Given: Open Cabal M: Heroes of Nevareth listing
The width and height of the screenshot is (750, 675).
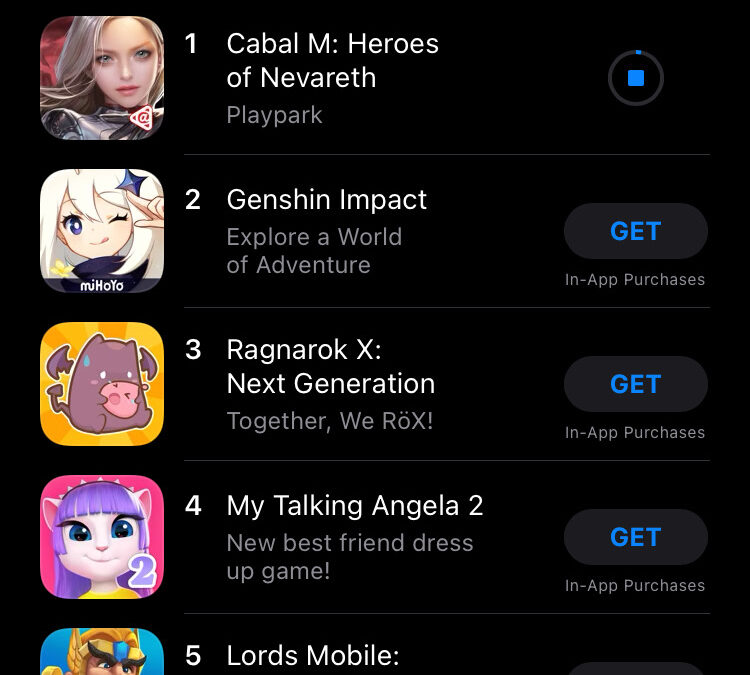Looking at the screenshot, I should point(332,60).
